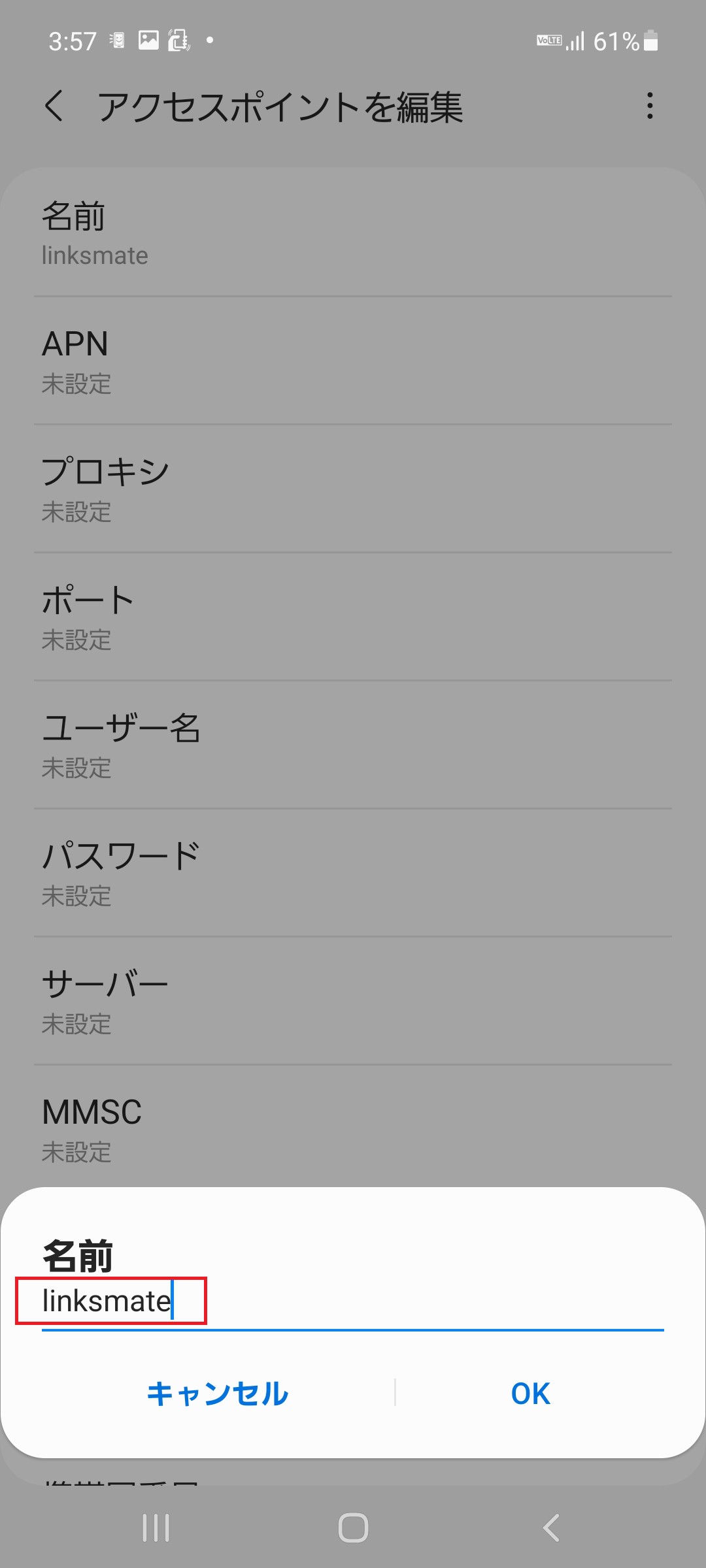Open the プロキシ proxy setting
This screenshot has height=1568, width=706.
pyautogui.click(x=353, y=487)
